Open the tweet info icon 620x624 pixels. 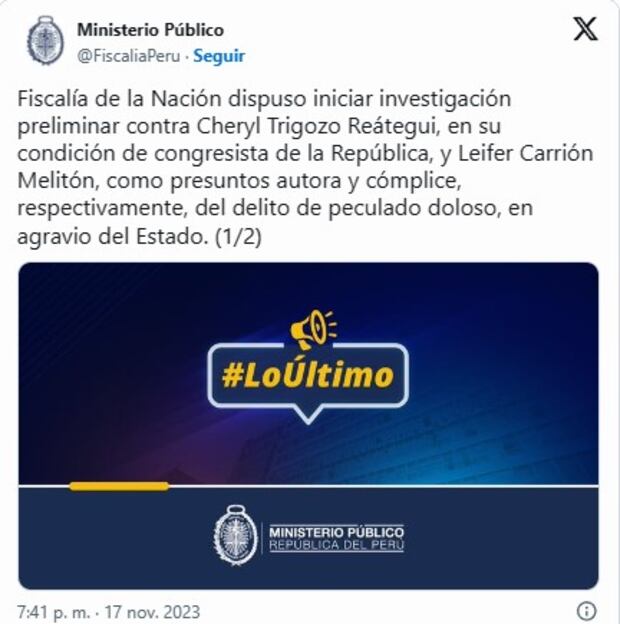(x=587, y=610)
